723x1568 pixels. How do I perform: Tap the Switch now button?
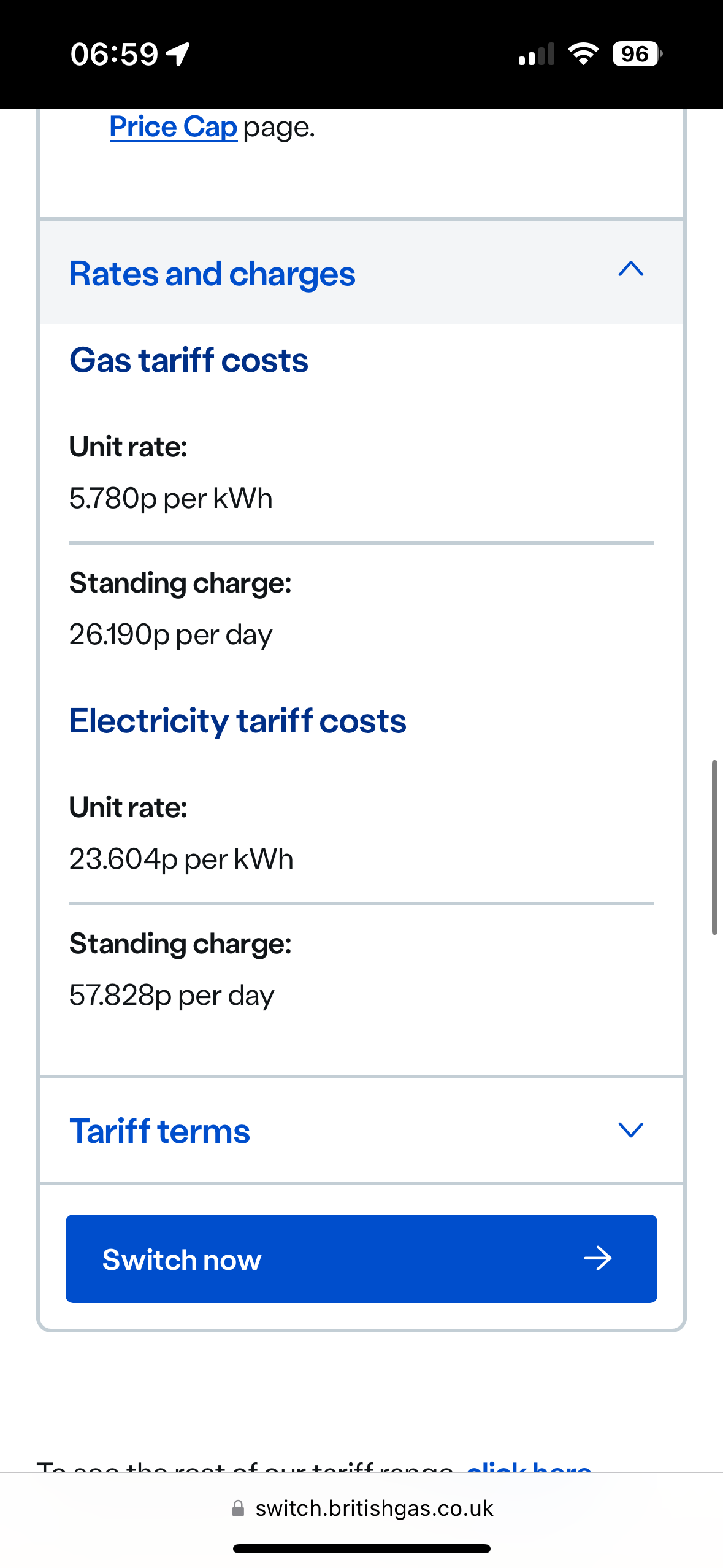(x=361, y=1259)
